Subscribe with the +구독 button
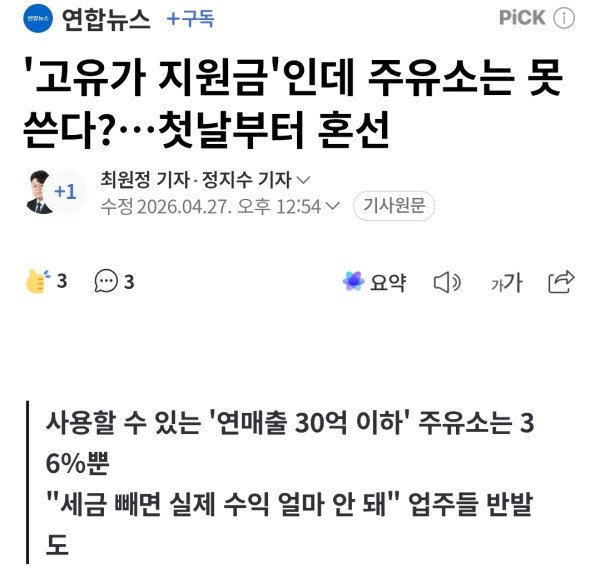The width and height of the screenshot is (600, 583). point(191,19)
